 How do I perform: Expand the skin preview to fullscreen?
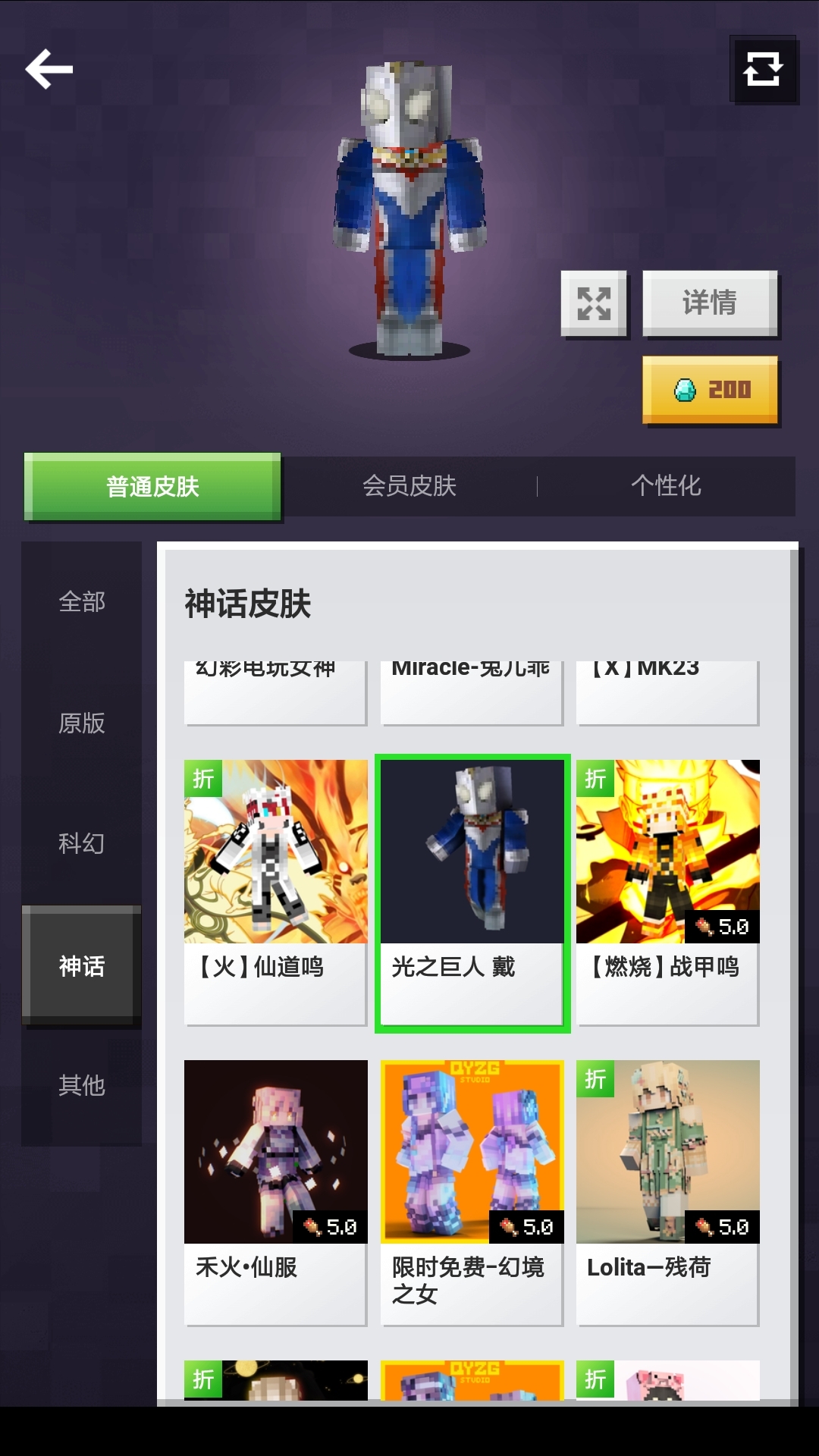tap(594, 303)
